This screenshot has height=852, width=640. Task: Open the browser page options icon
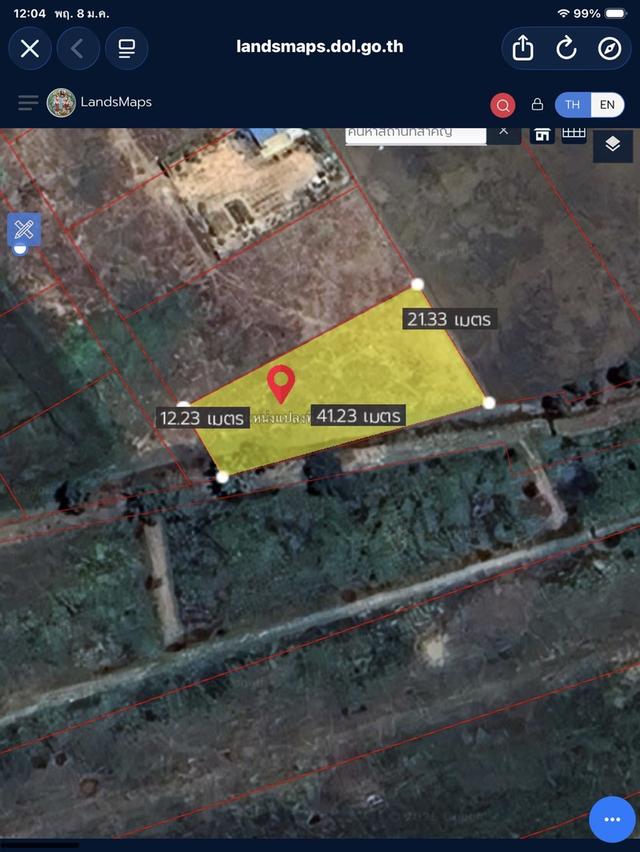[126, 48]
